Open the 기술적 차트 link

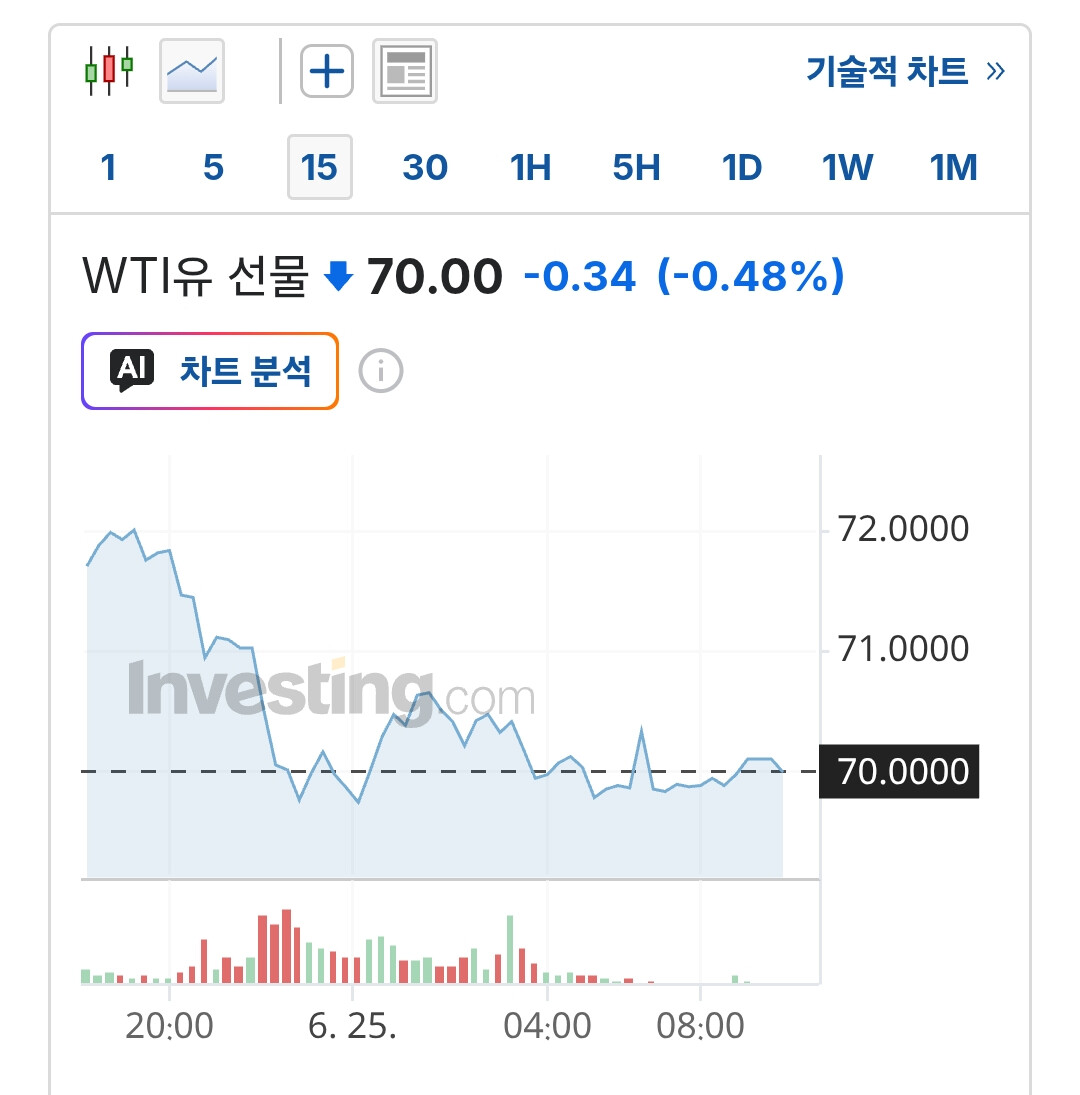click(905, 71)
